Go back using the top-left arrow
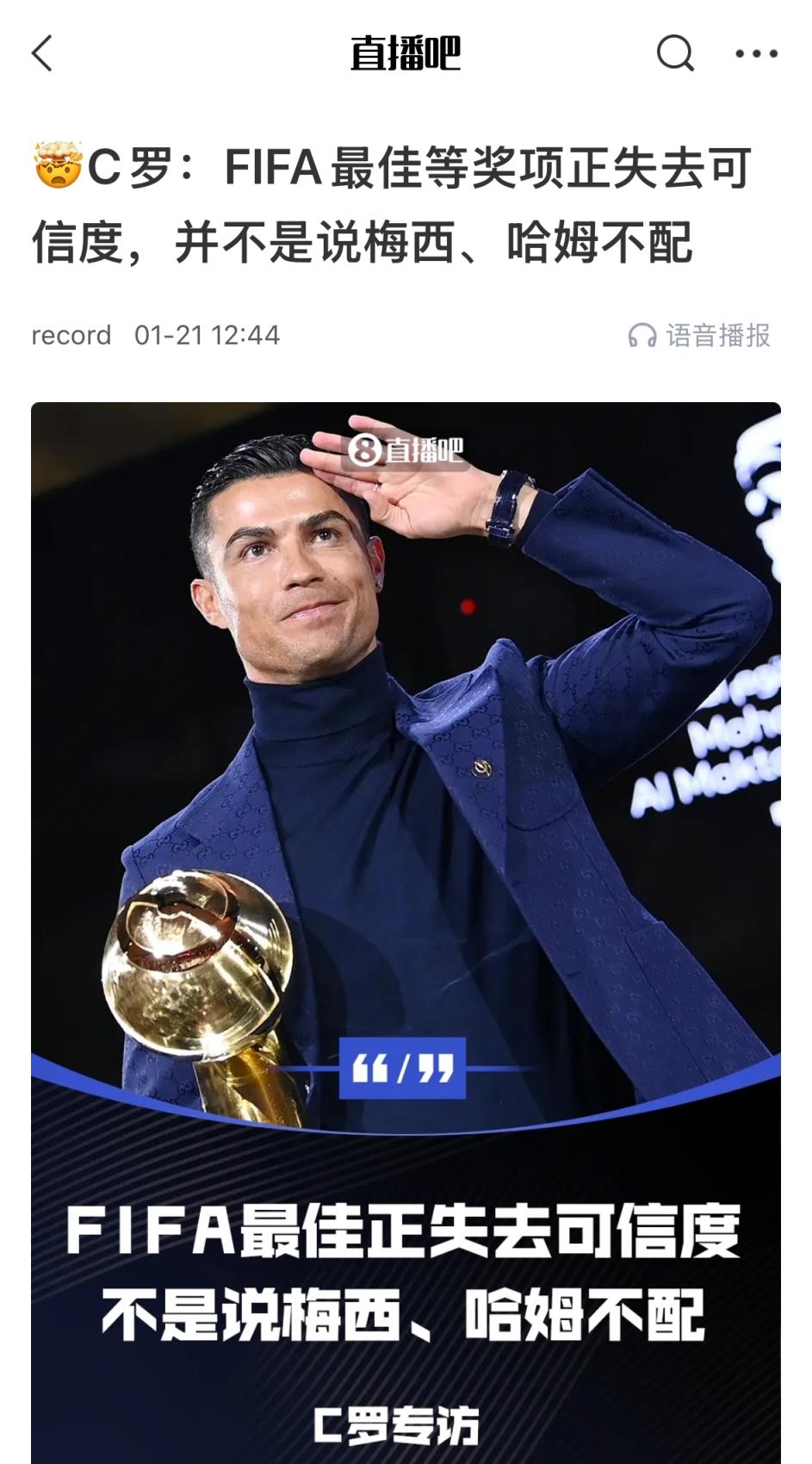Image resolution: width=812 pixels, height=1464 pixels. [42, 53]
